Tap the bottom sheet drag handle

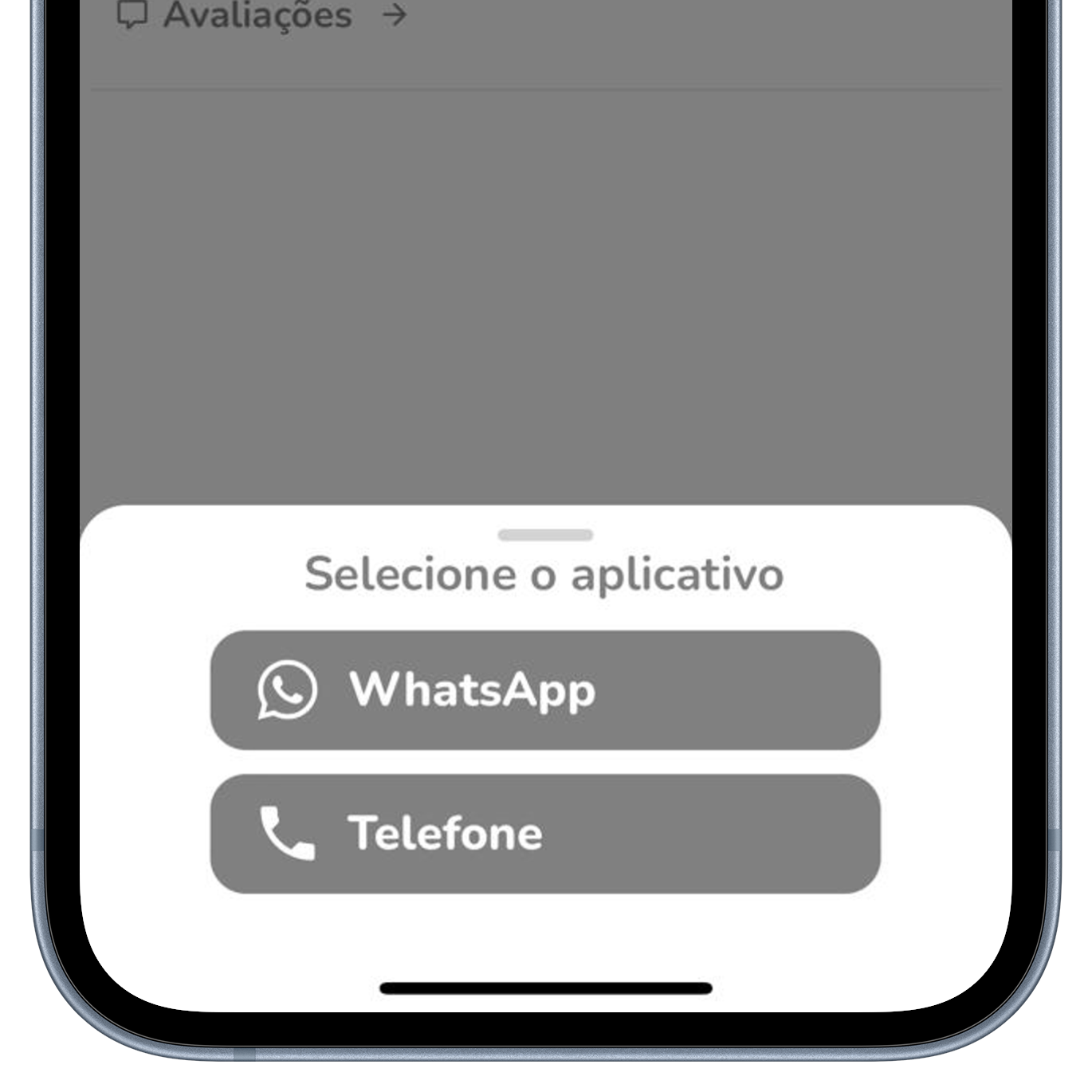tap(545, 535)
